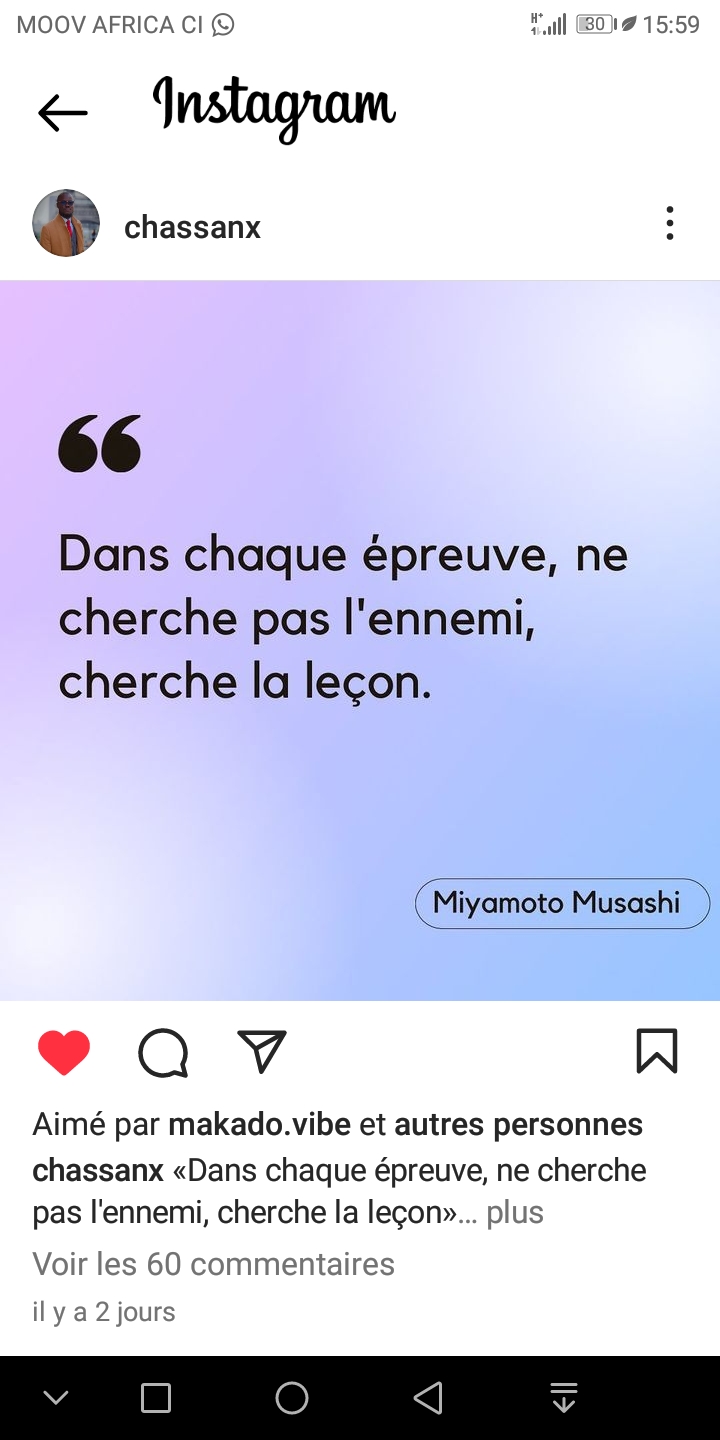Unlike the post via the red heart

[x=64, y=1053]
